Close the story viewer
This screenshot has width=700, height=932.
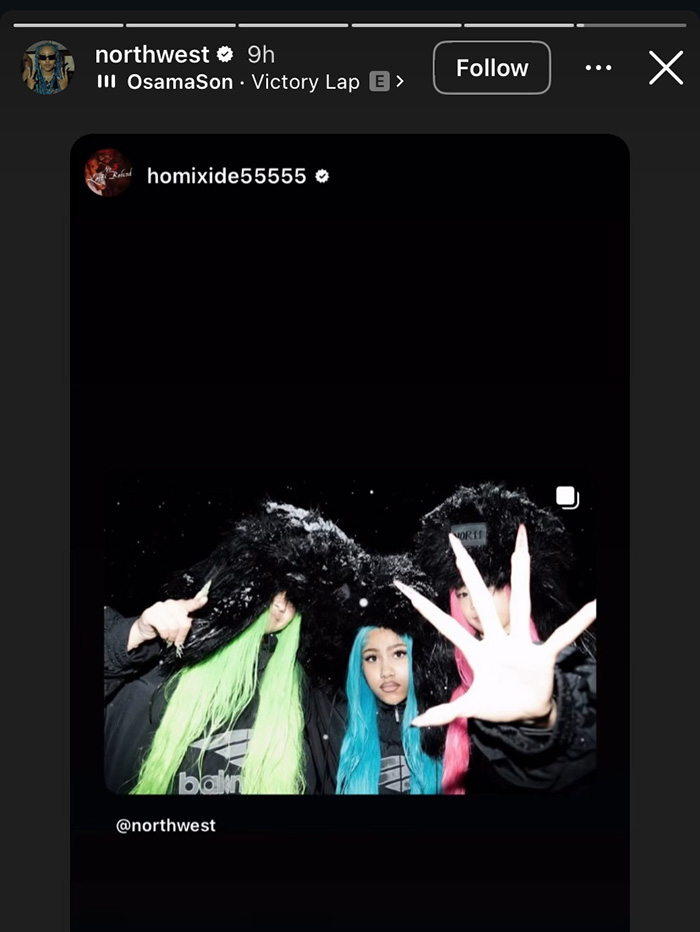point(665,68)
